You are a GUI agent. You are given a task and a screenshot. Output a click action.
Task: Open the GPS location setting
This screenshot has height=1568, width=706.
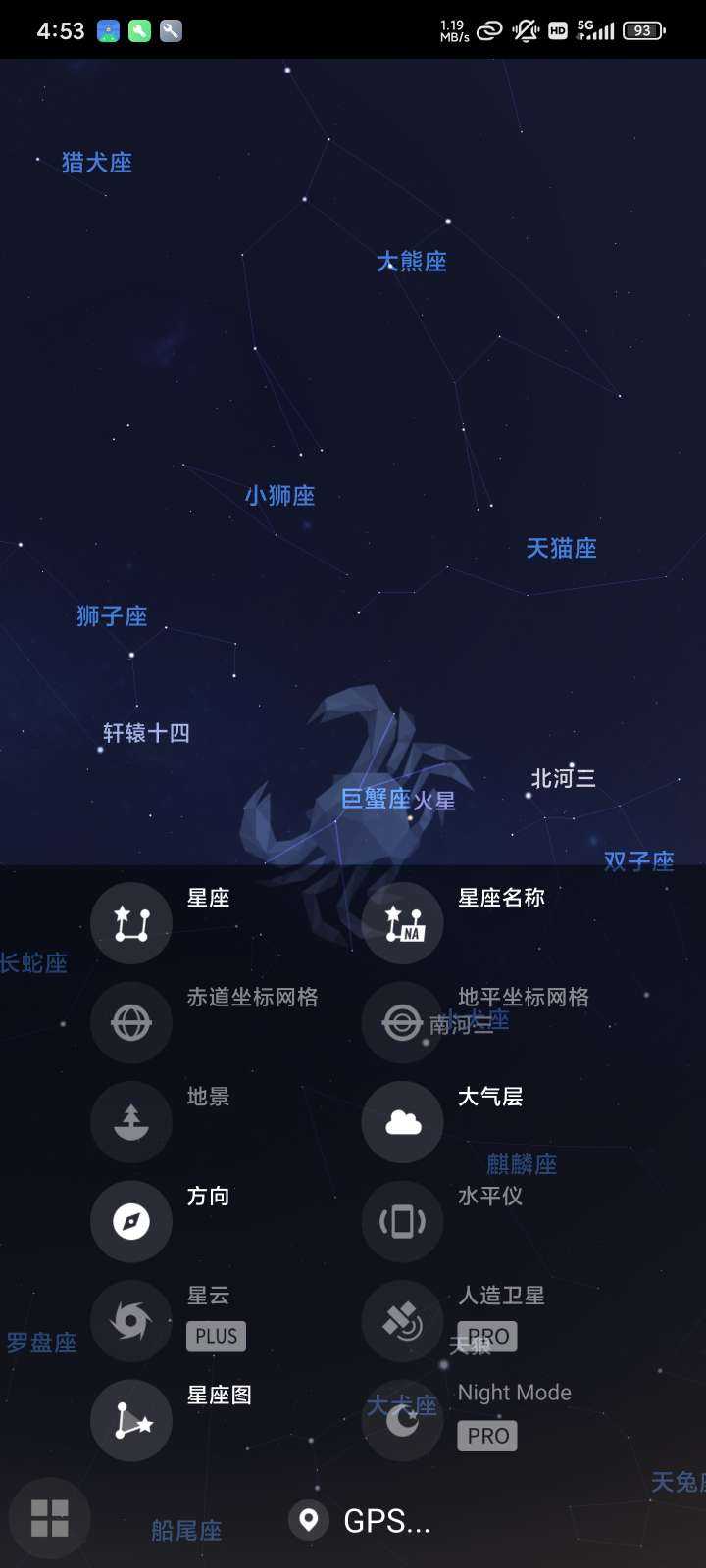point(361,1521)
